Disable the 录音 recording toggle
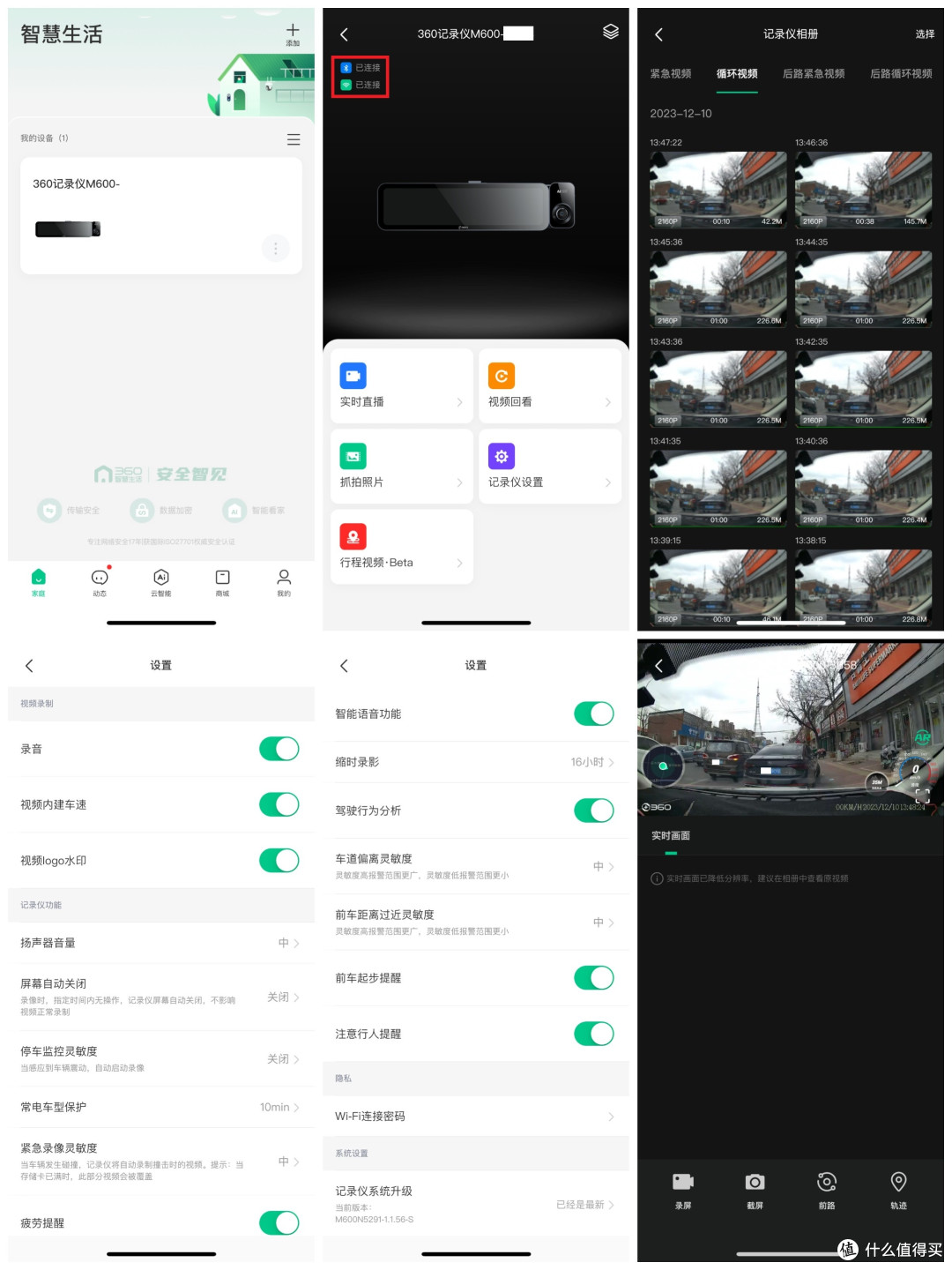Image resolution: width=952 pixels, height=1270 pixels. [x=279, y=749]
